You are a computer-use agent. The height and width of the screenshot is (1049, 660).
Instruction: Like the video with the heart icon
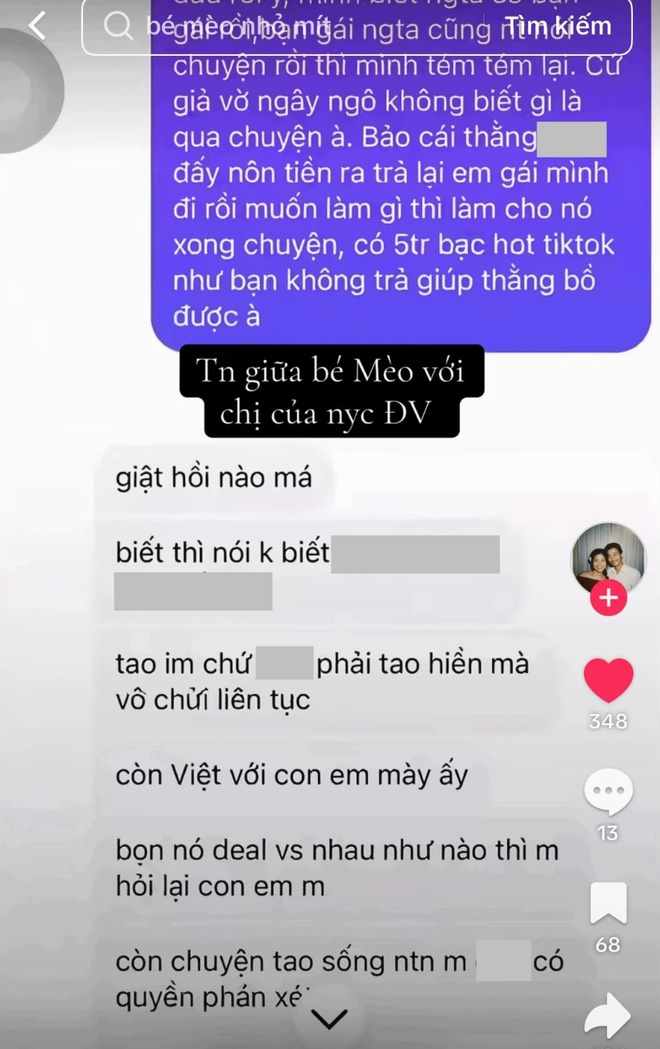(608, 681)
